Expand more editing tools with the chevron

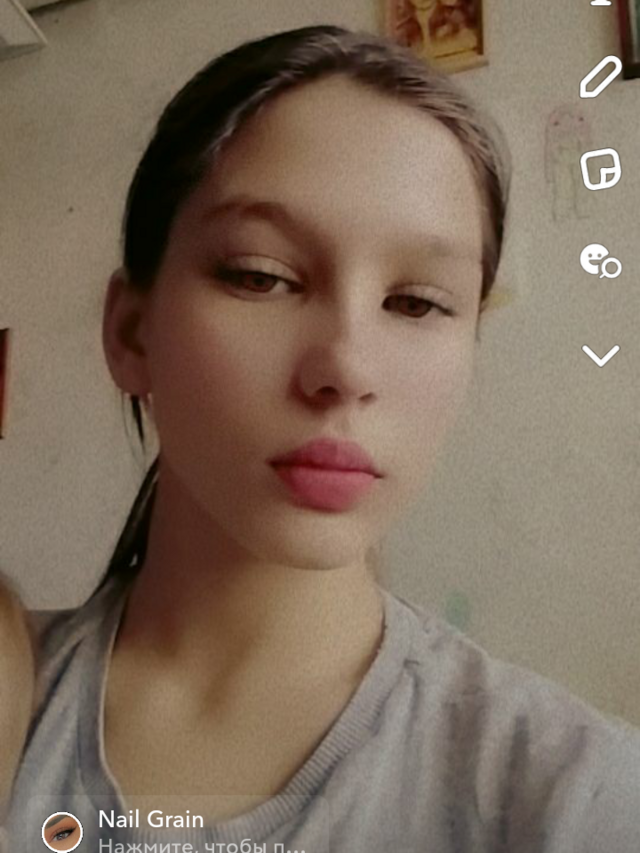point(601,355)
